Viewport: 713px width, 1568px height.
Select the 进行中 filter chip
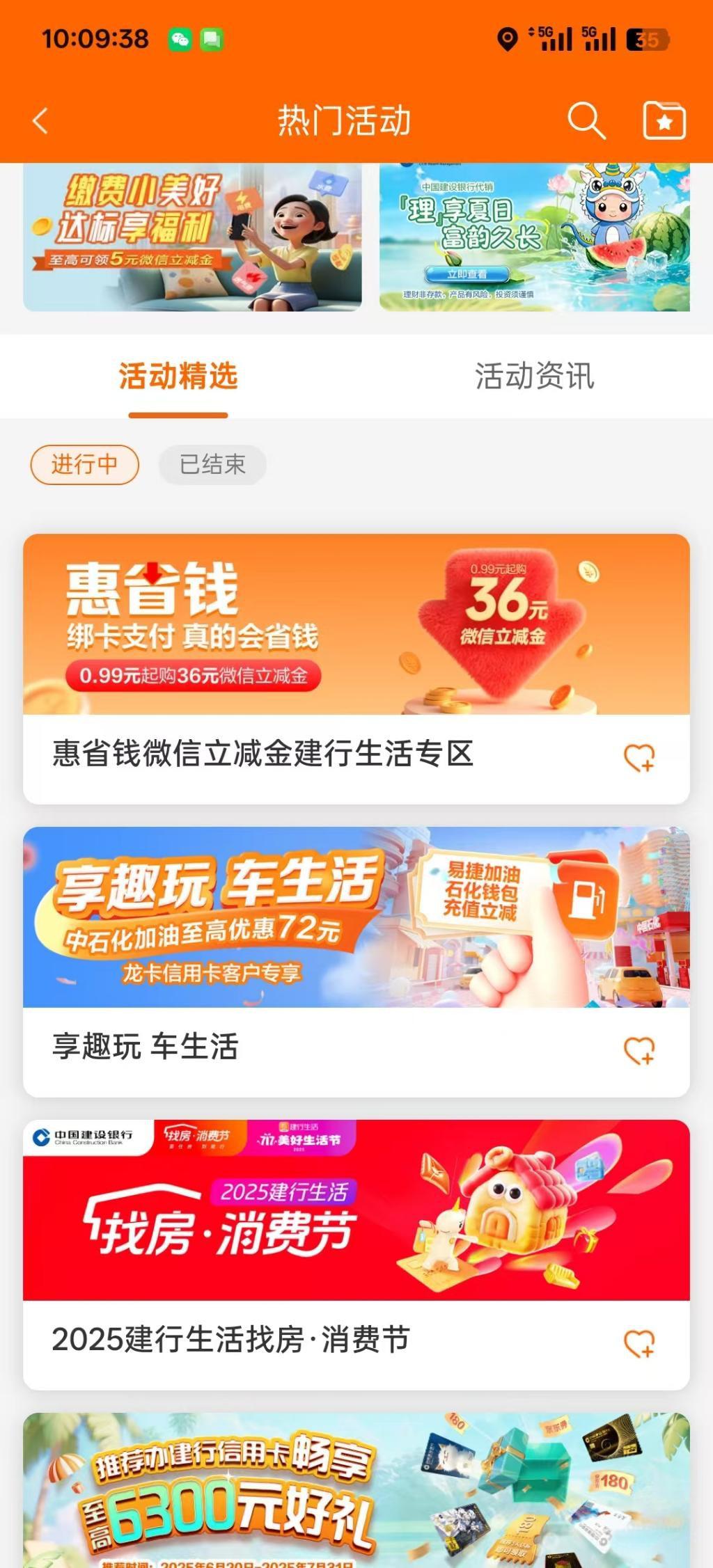coord(84,464)
